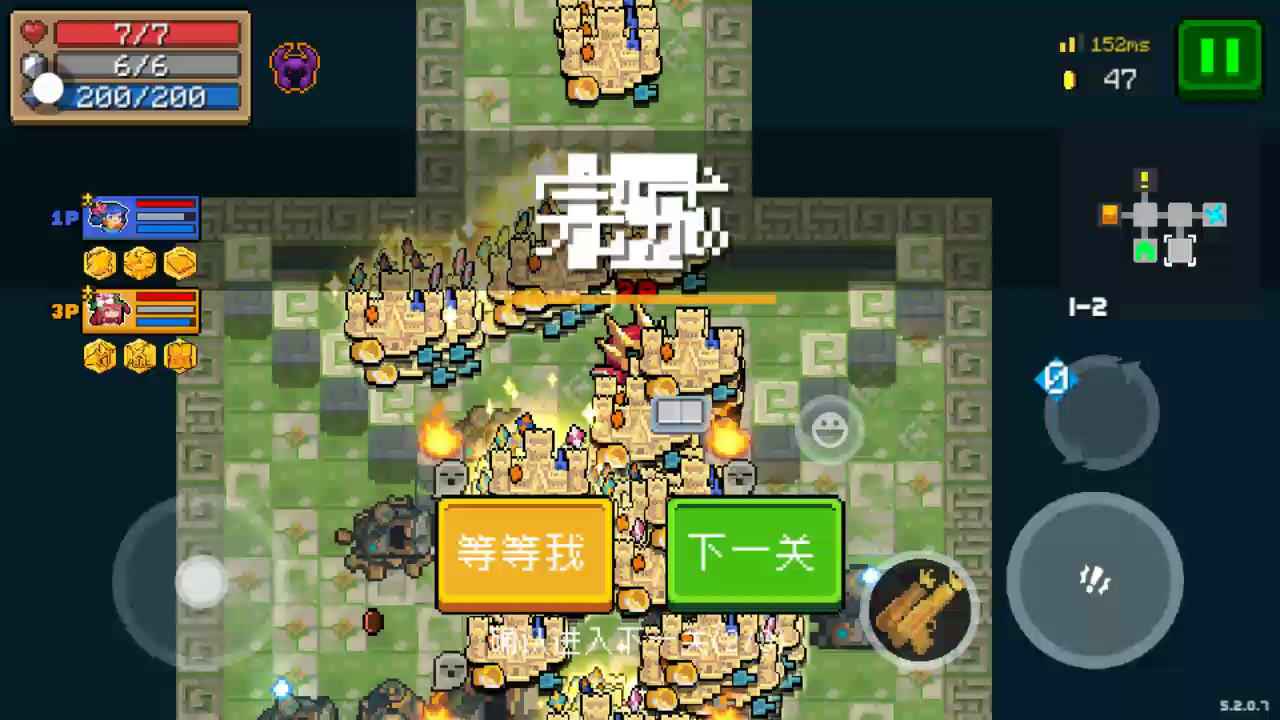Tap the yellow 等等我 button

524,554
